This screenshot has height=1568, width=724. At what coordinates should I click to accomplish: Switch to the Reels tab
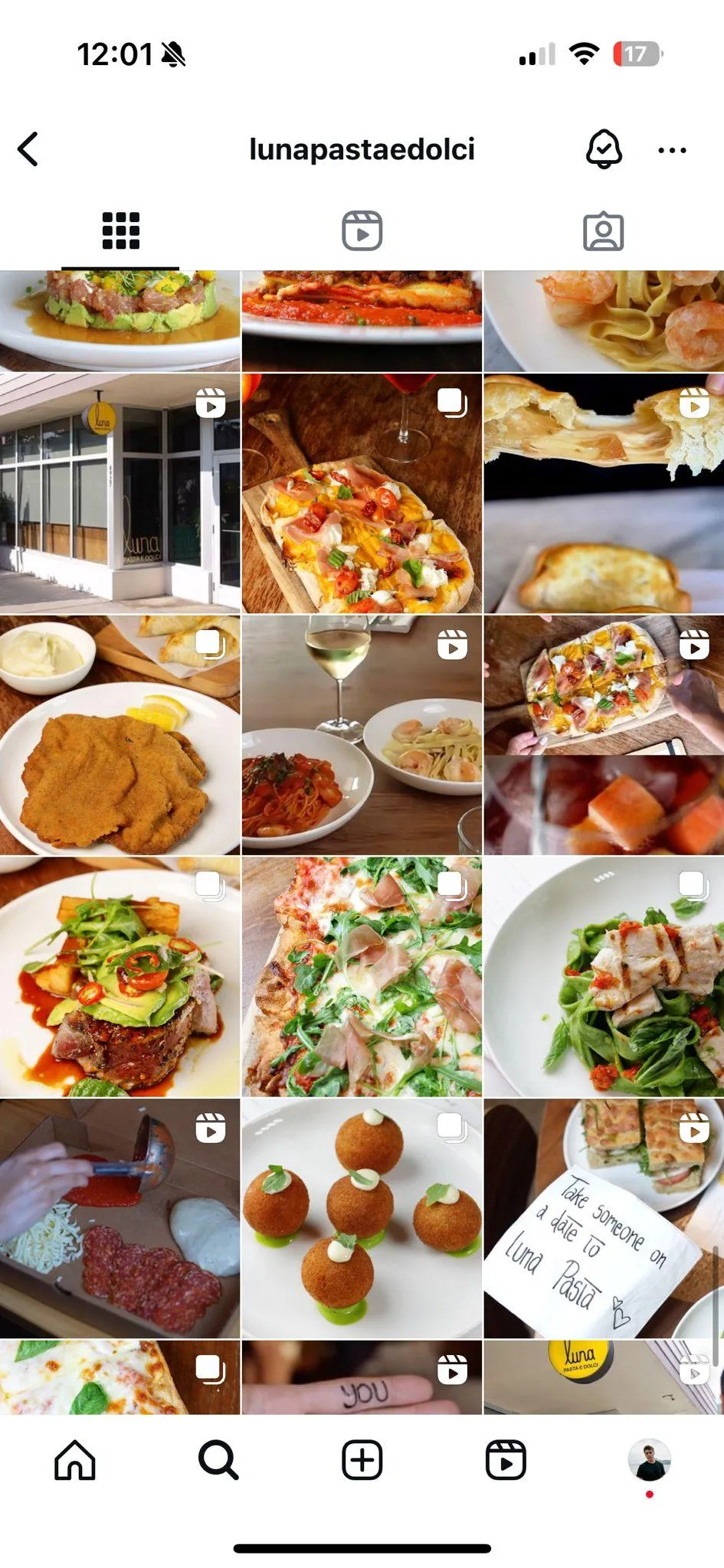tap(362, 231)
